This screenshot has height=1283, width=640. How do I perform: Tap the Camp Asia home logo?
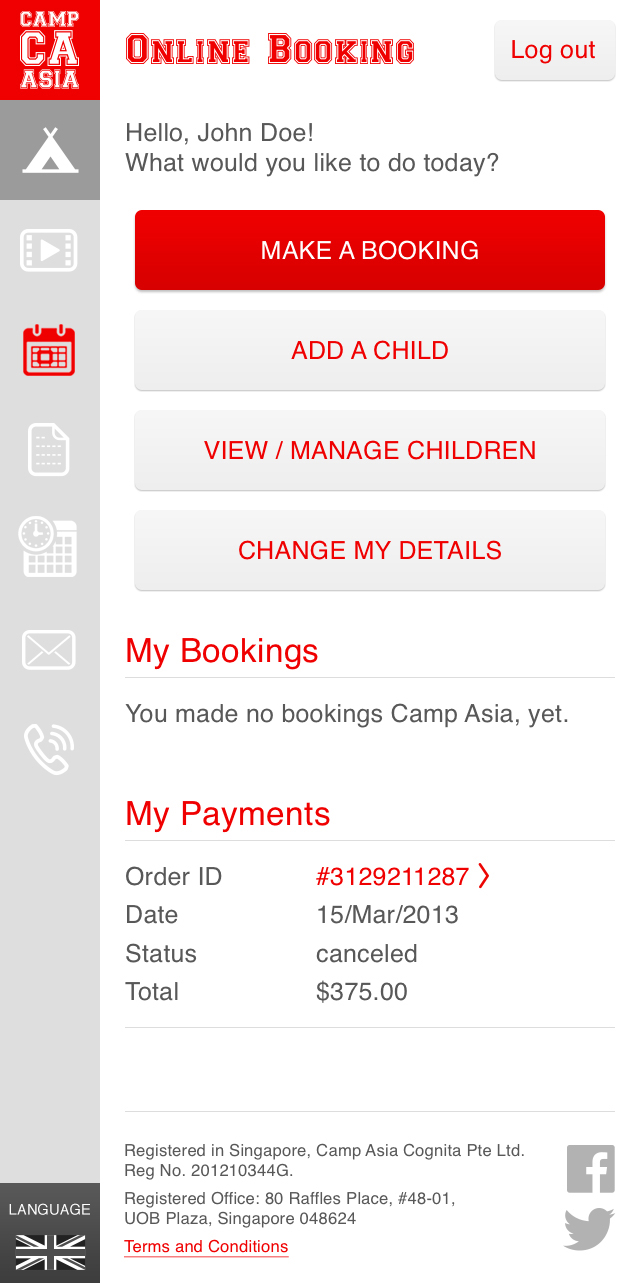pos(50,50)
